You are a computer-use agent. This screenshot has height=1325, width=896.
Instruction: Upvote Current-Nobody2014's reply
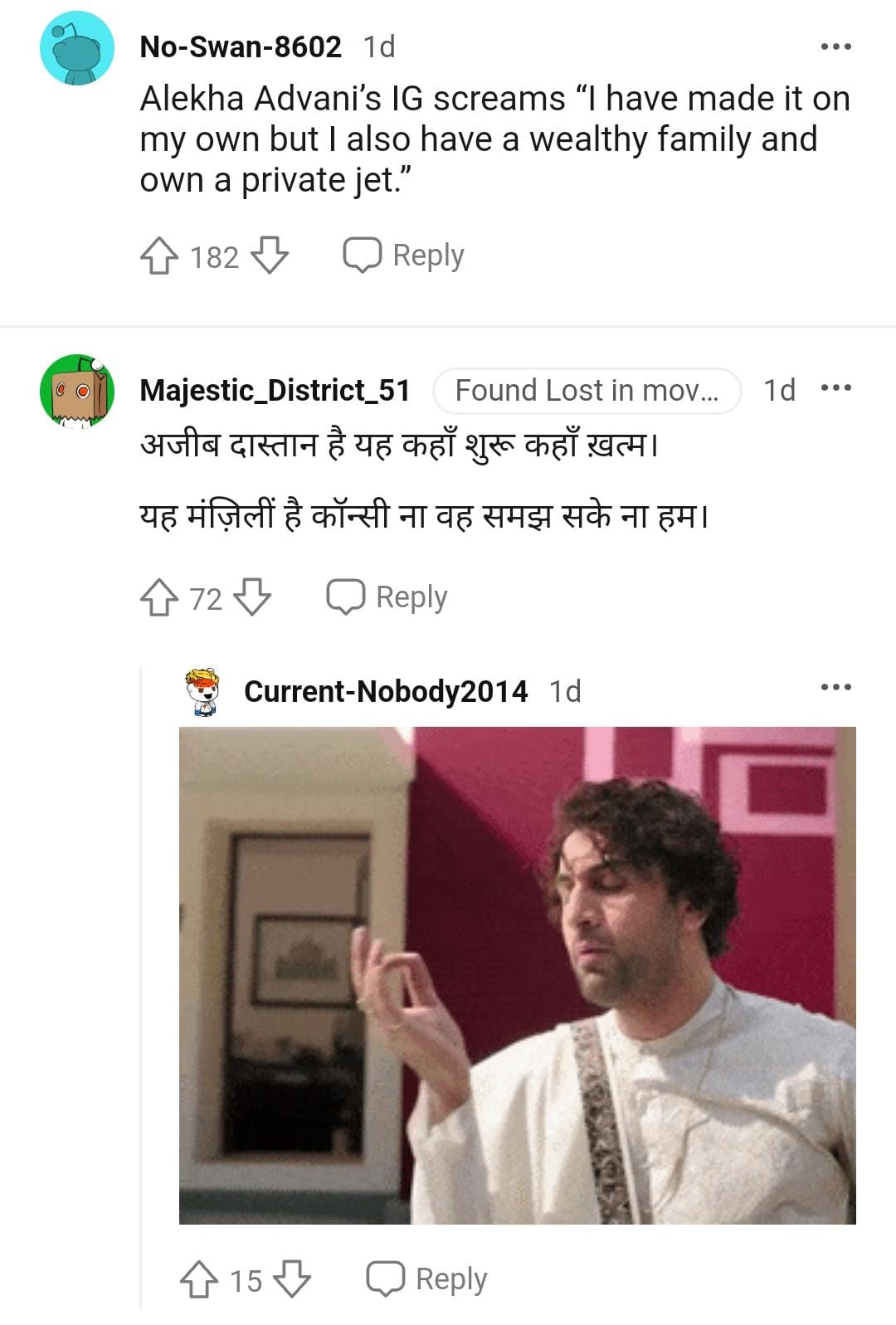point(199,1279)
